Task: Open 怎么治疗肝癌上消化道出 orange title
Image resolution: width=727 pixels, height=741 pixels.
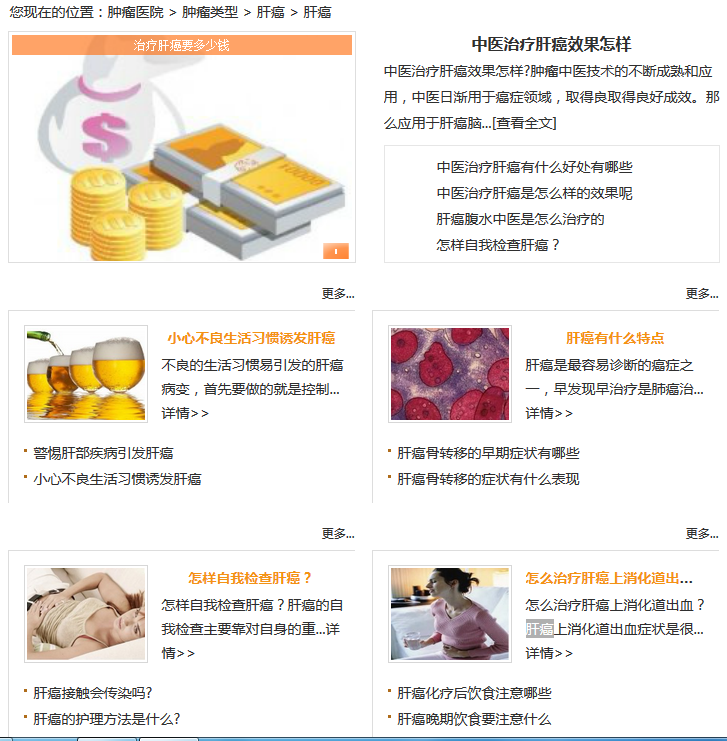Action: tap(609, 578)
